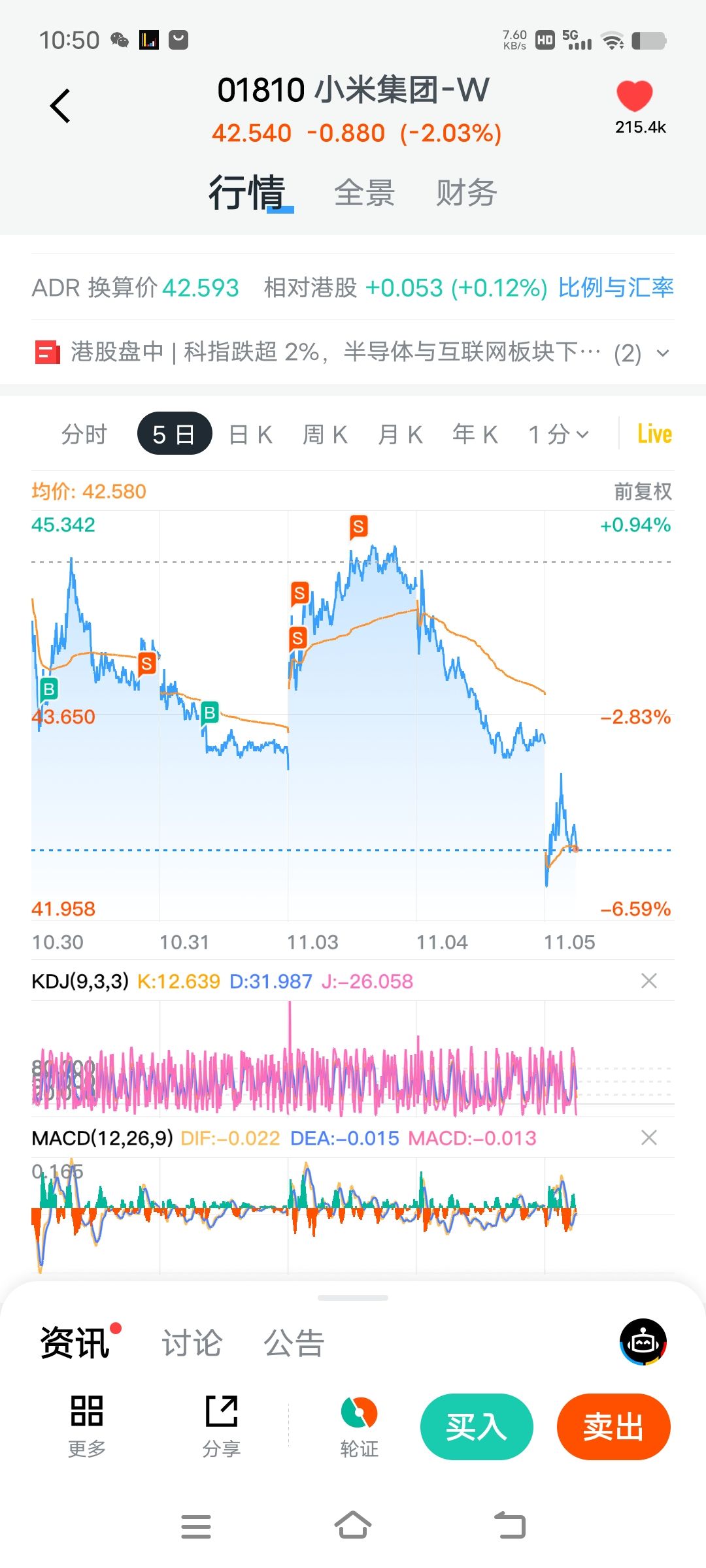Toggle the red heart favorite icon

(x=634, y=97)
